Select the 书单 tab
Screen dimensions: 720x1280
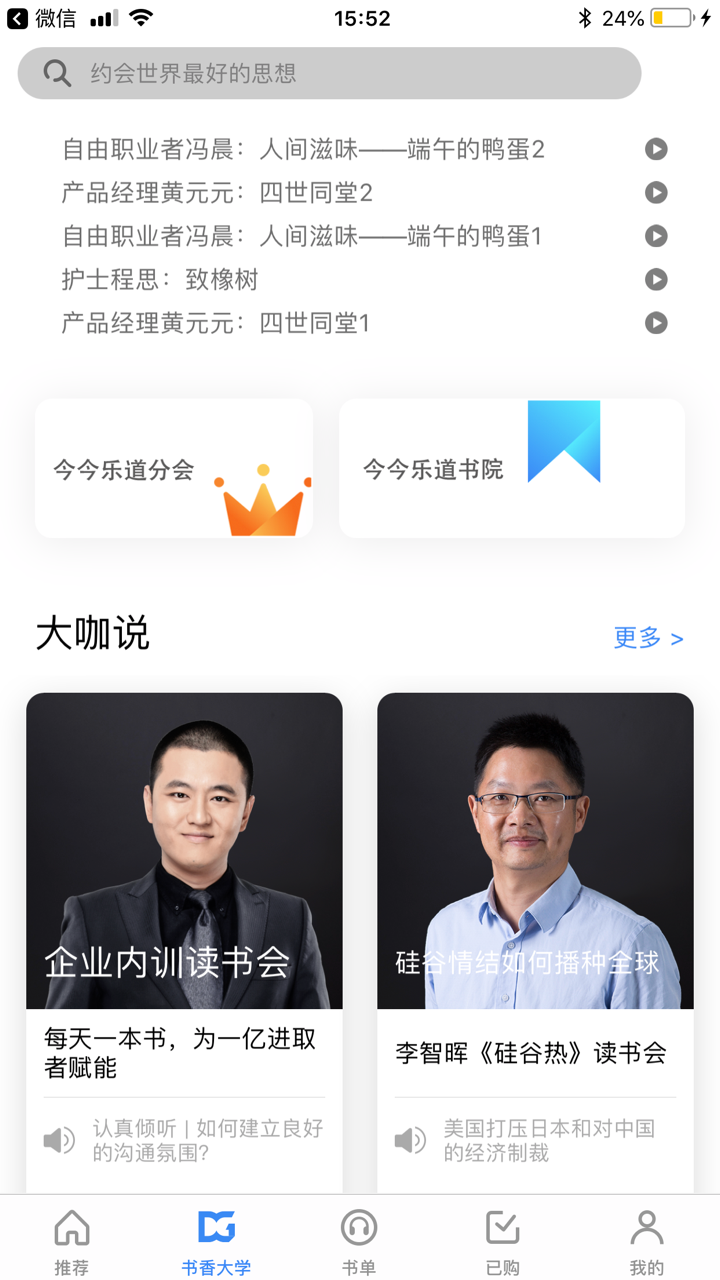click(358, 1240)
